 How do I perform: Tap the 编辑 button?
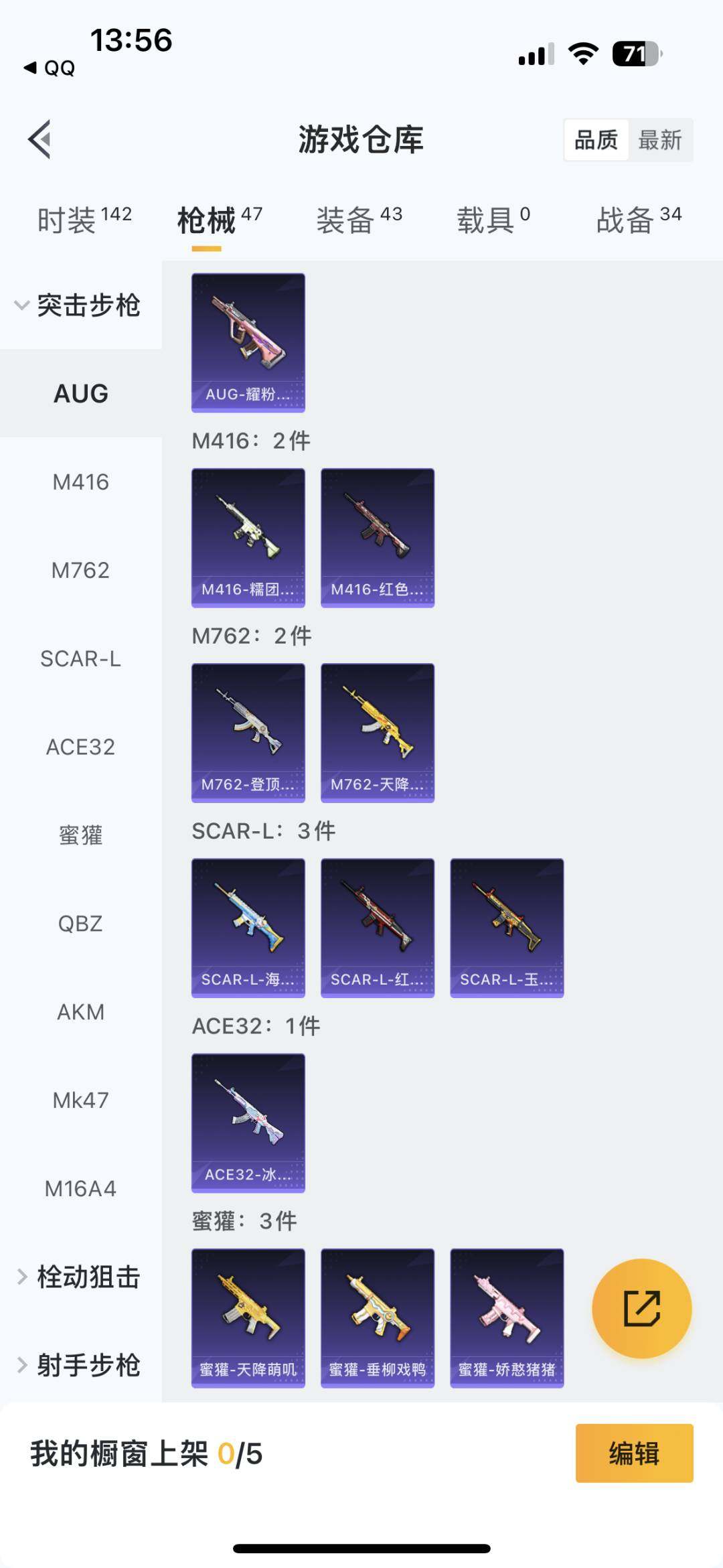pyautogui.click(x=634, y=1453)
